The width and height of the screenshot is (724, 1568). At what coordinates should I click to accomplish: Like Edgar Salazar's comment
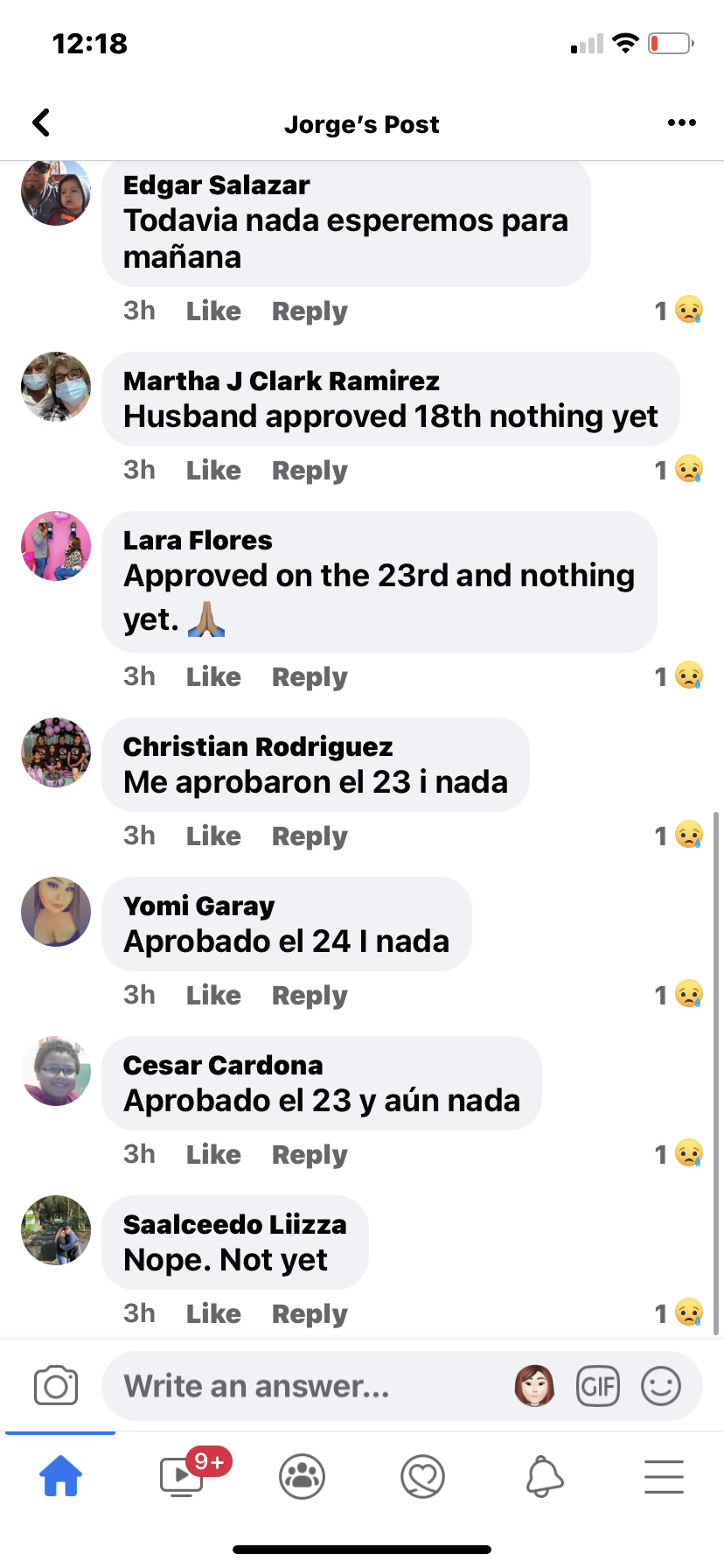(213, 311)
